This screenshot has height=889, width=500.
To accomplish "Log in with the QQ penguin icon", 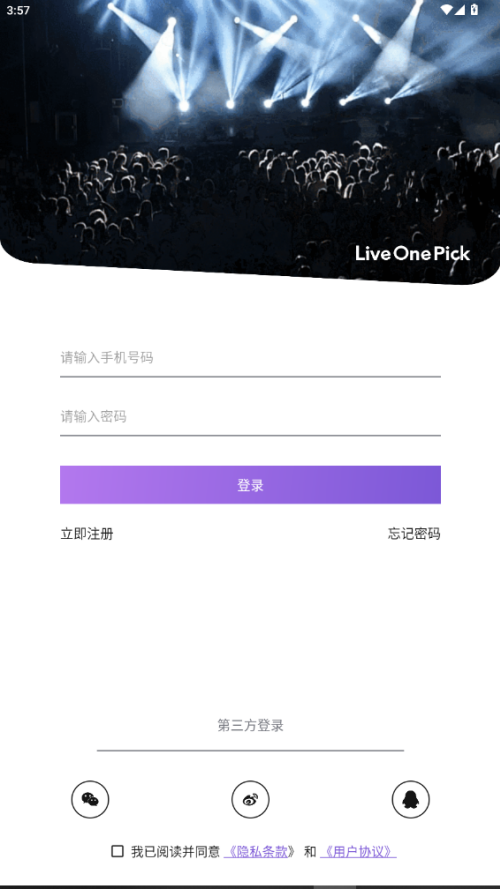I will pyautogui.click(x=410, y=799).
